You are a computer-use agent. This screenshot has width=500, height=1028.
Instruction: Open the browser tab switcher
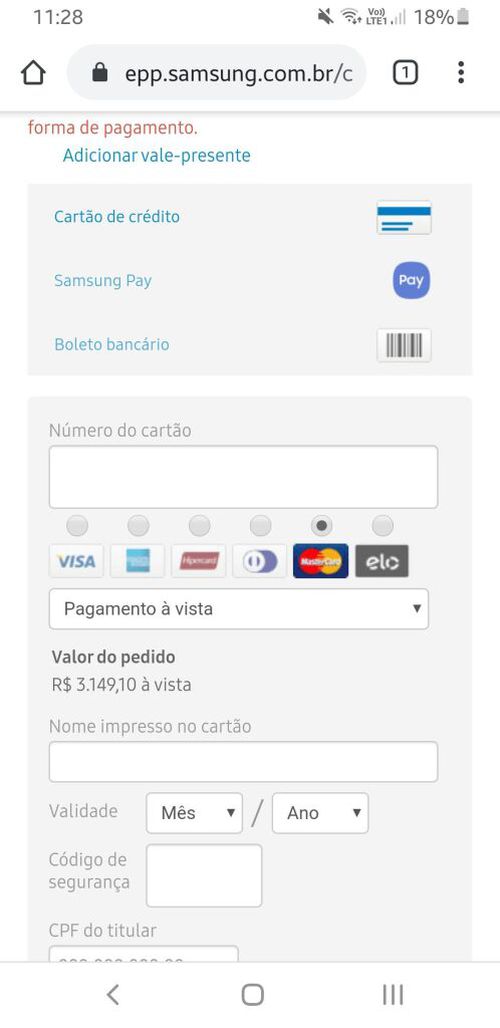(405, 73)
